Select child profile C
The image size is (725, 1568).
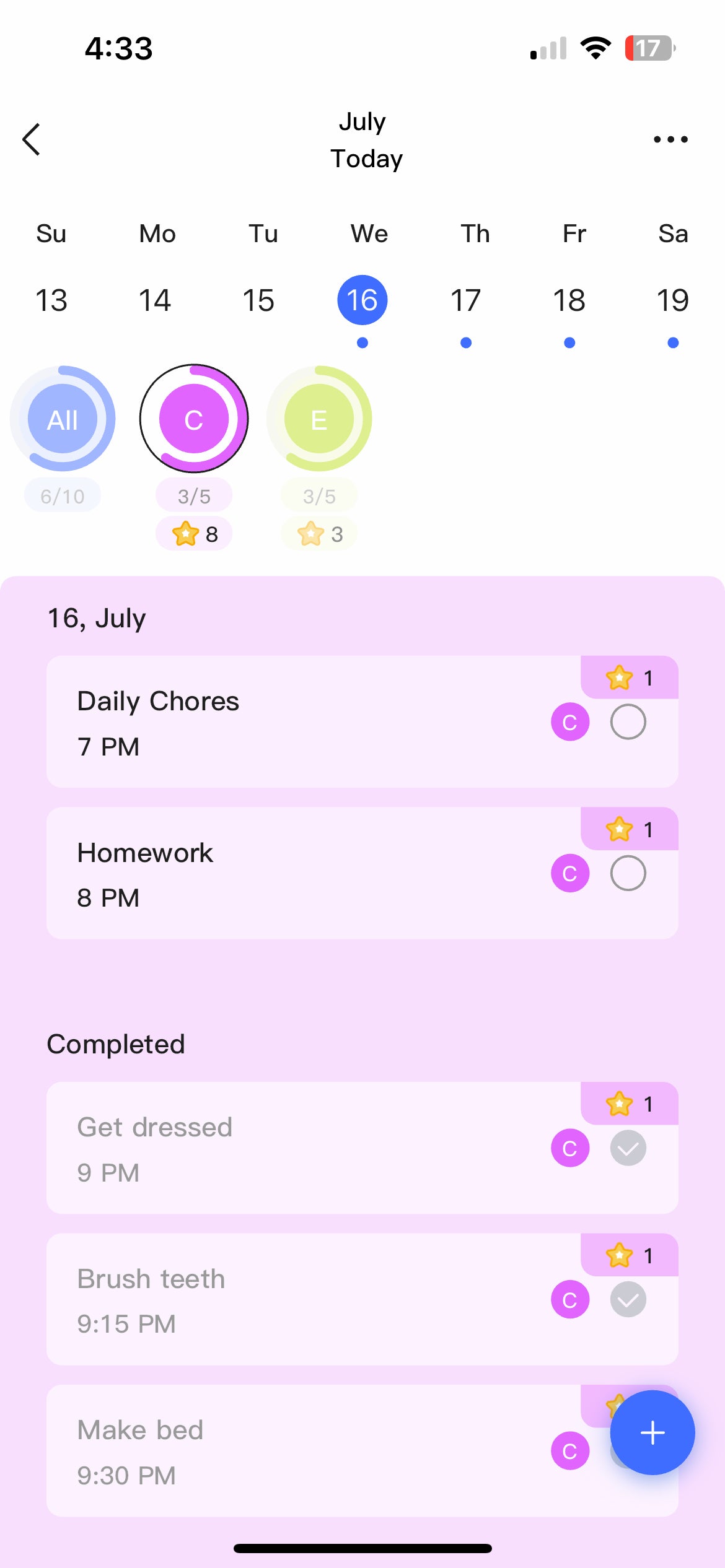coord(194,419)
